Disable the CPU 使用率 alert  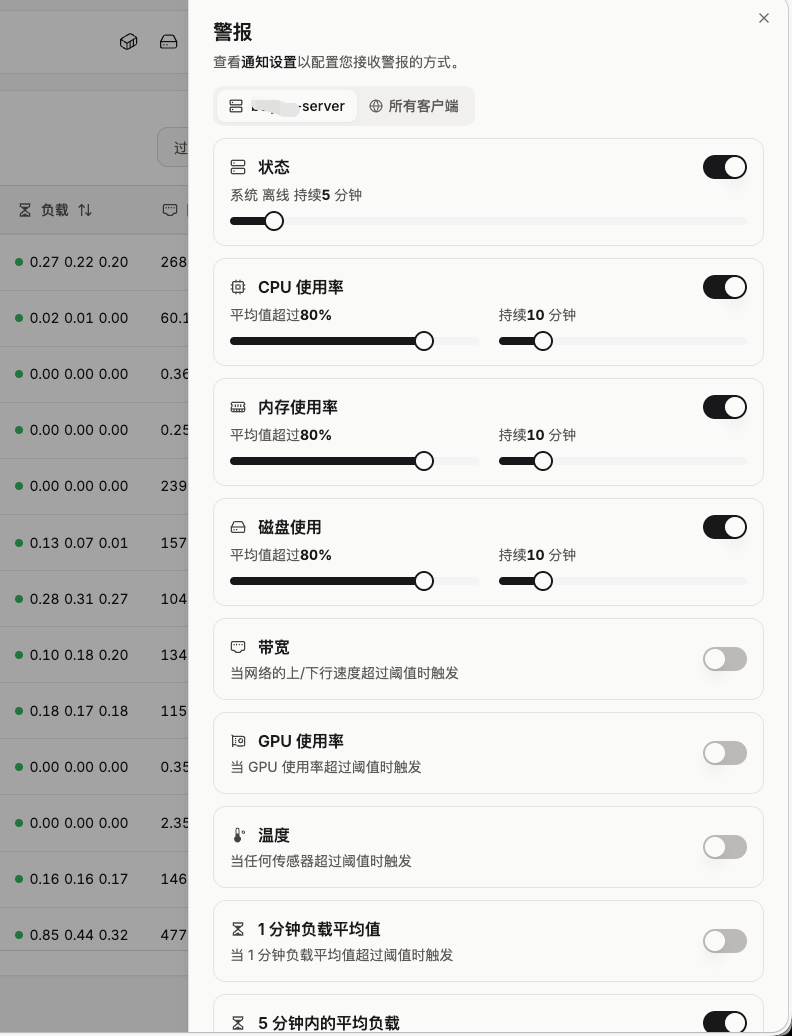pyautogui.click(x=724, y=287)
